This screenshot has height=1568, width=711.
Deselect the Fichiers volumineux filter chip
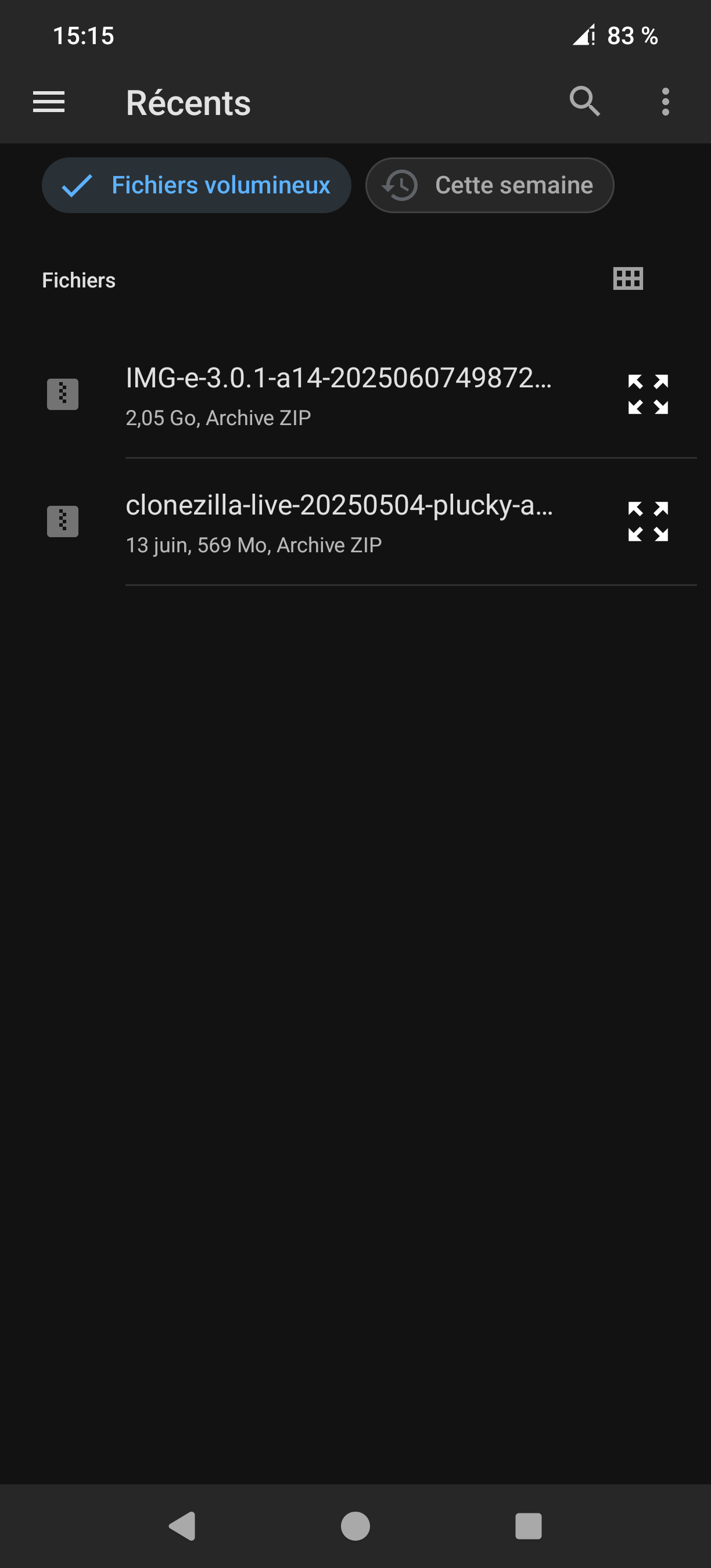196,185
